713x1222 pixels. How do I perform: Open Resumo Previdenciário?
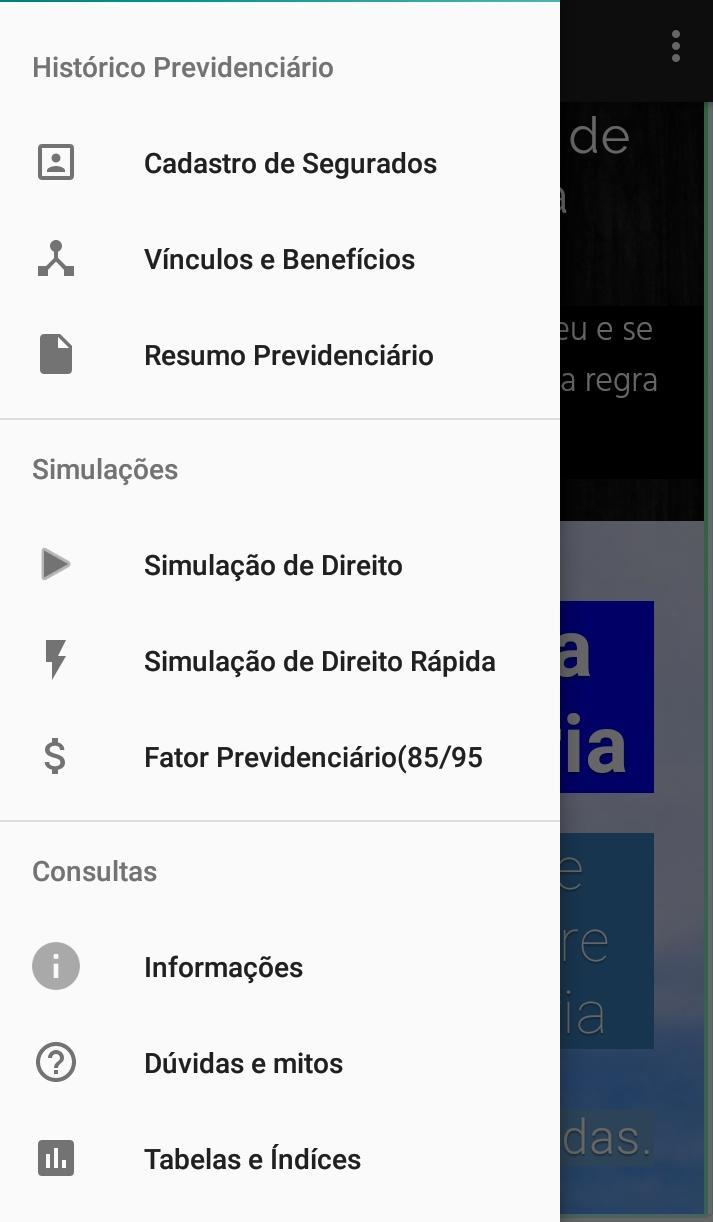click(x=288, y=355)
